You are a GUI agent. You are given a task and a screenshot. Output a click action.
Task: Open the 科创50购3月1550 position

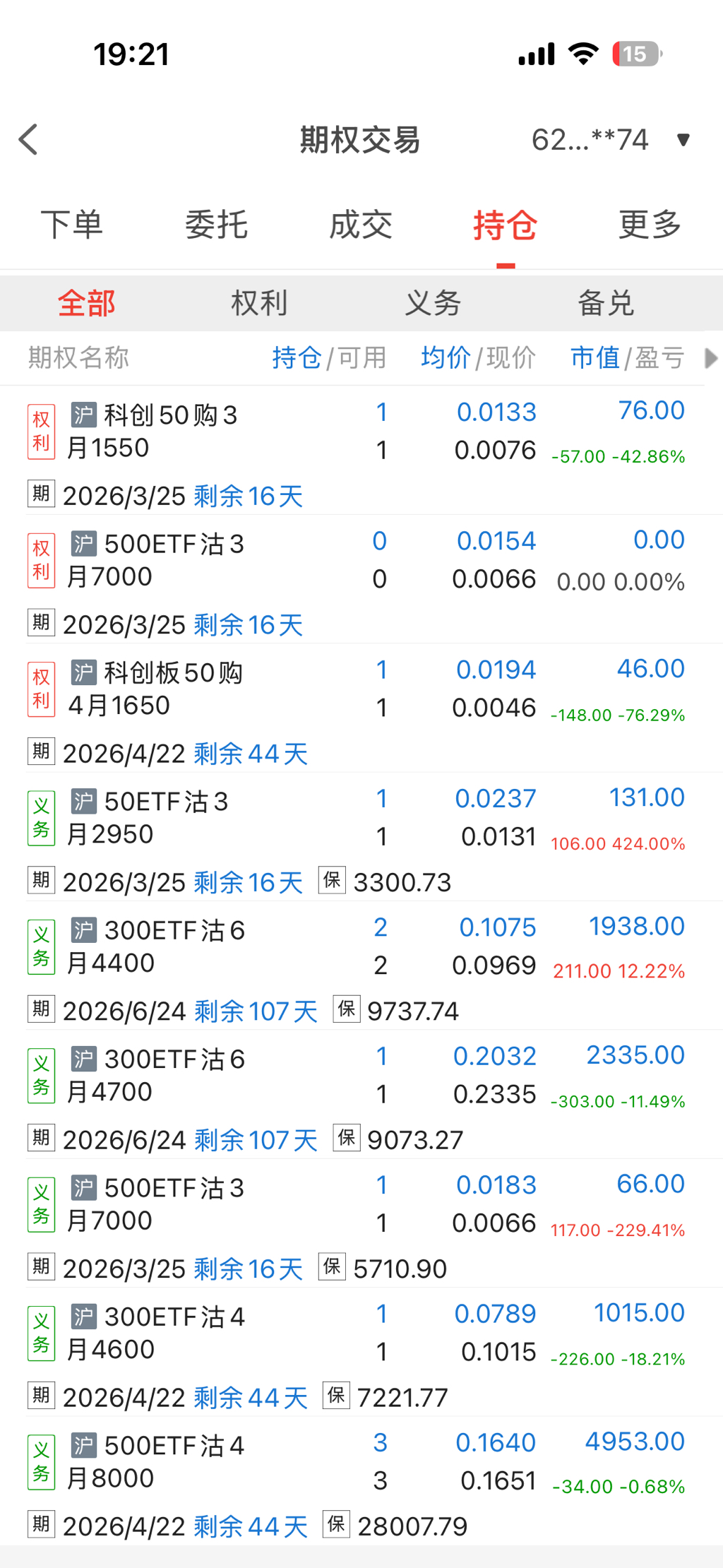[169, 432]
